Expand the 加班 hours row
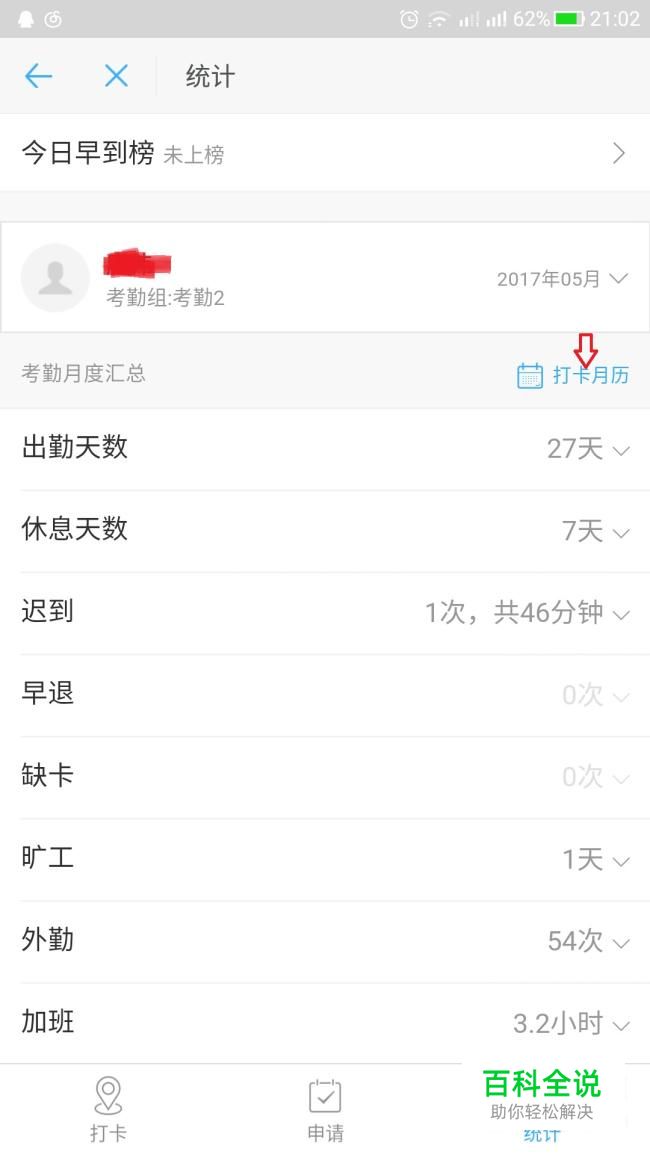The height and width of the screenshot is (1155, 650). click(325, 1023)
